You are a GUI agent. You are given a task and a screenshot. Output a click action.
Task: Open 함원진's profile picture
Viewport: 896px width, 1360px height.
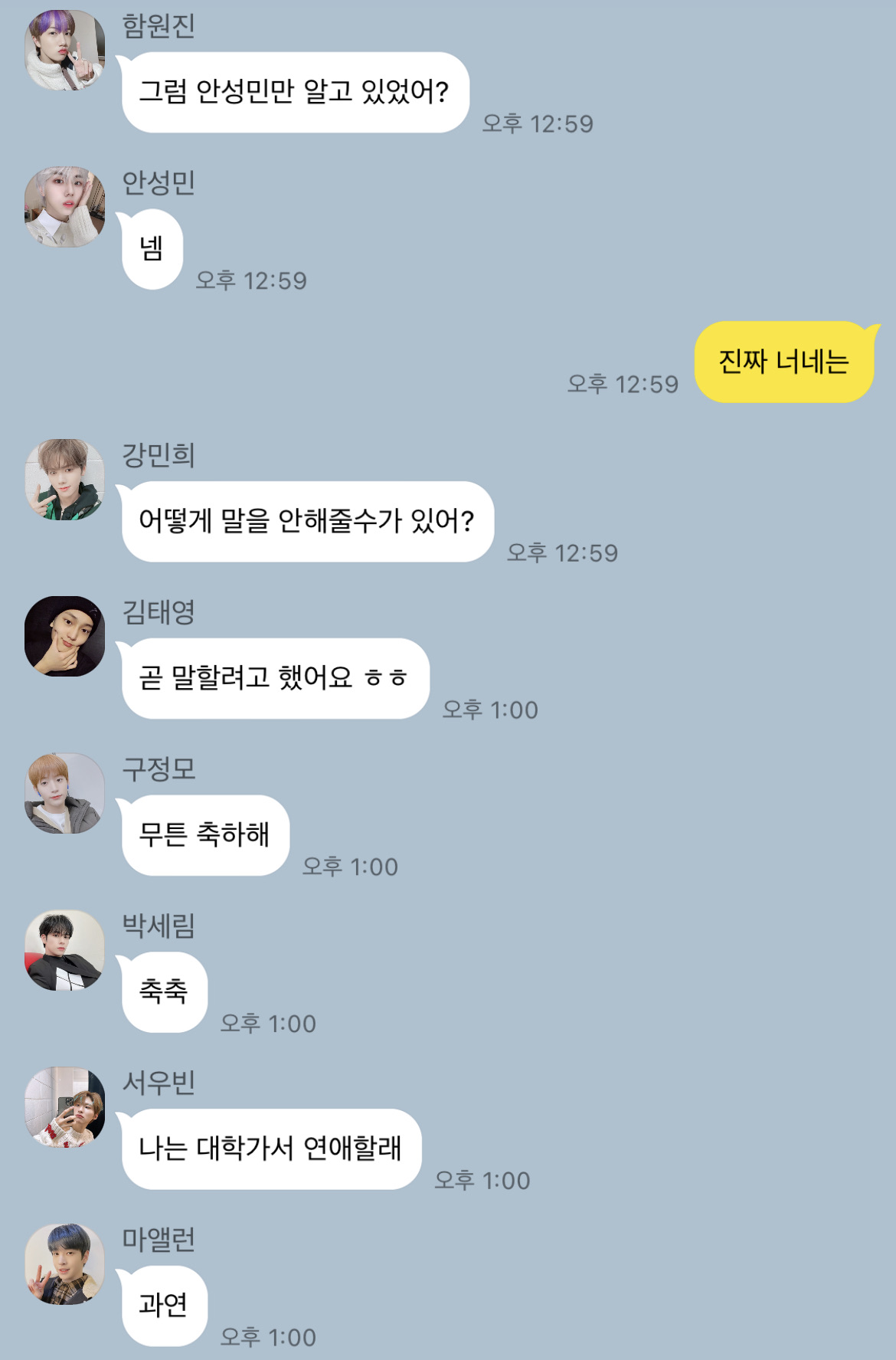pos(64,50)
